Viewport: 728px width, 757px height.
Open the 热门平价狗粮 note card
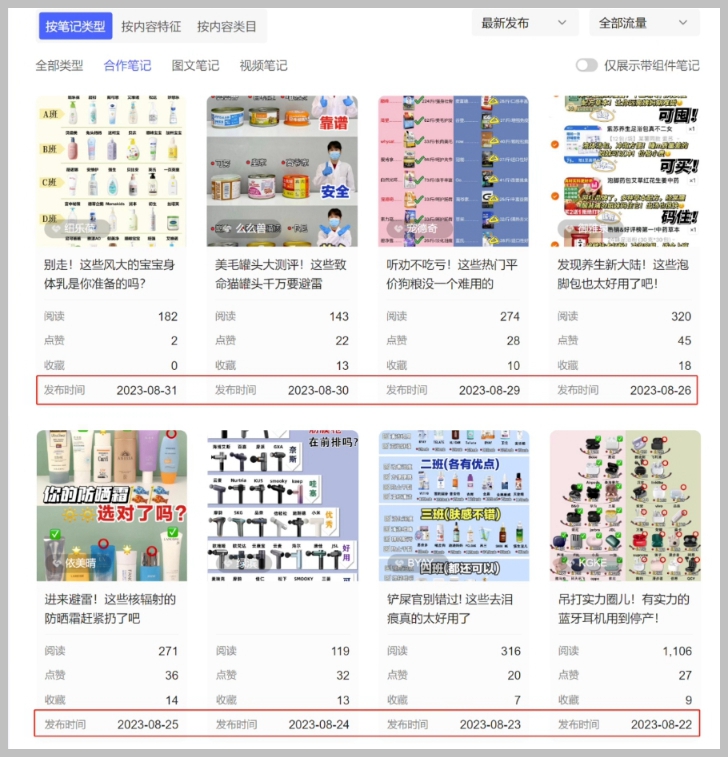tap(453, 171)
